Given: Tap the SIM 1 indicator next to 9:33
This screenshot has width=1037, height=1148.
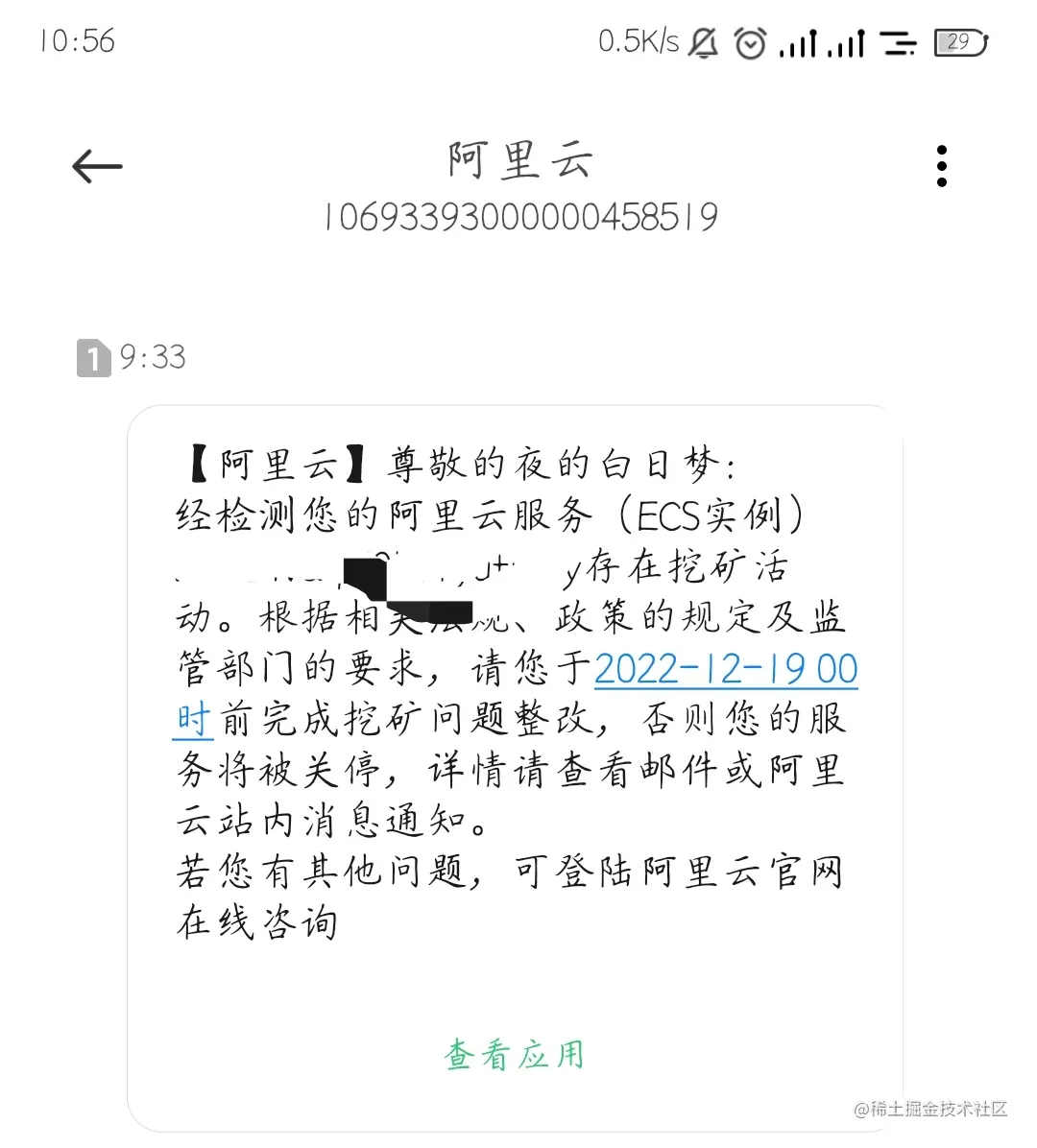Looking at the screenshot, I should [92, 358].
